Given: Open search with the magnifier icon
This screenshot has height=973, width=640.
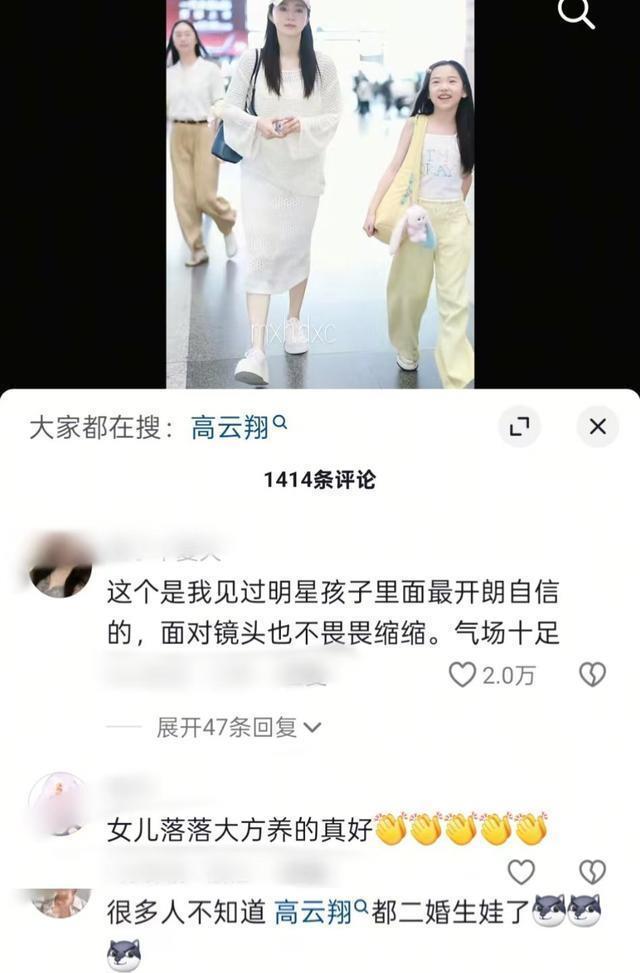Looking at the screenshot, I should (x=578, y=14).
